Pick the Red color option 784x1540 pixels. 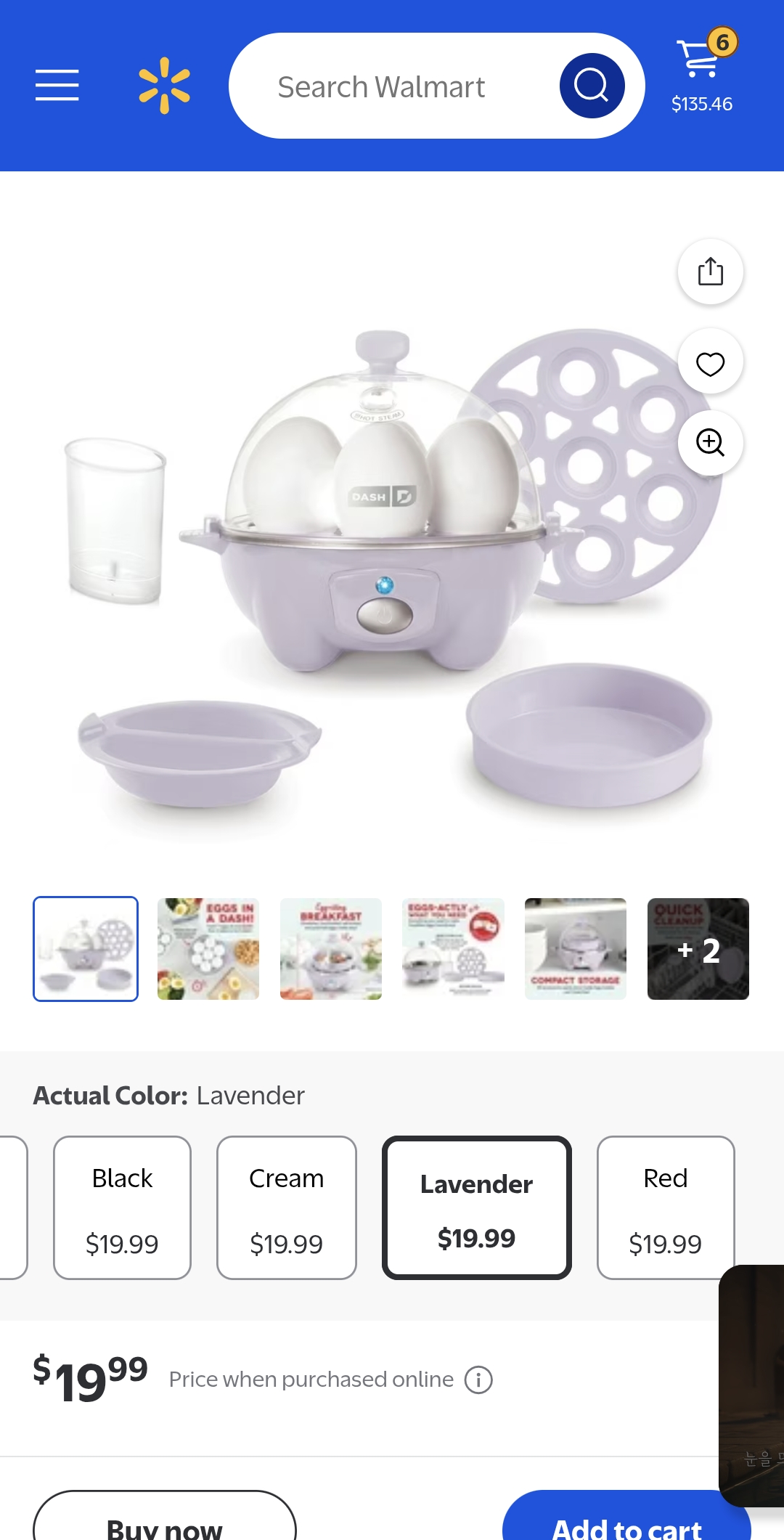(x=665, y=1207)
